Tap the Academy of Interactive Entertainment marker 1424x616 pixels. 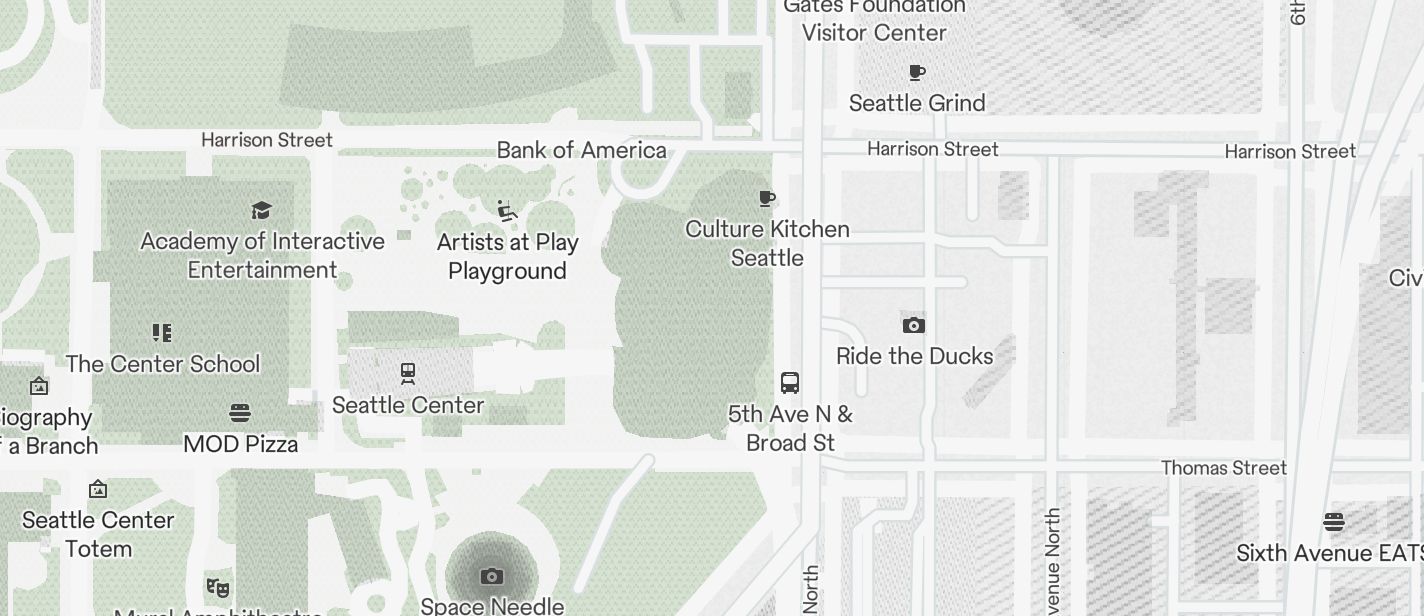point(261,210)
